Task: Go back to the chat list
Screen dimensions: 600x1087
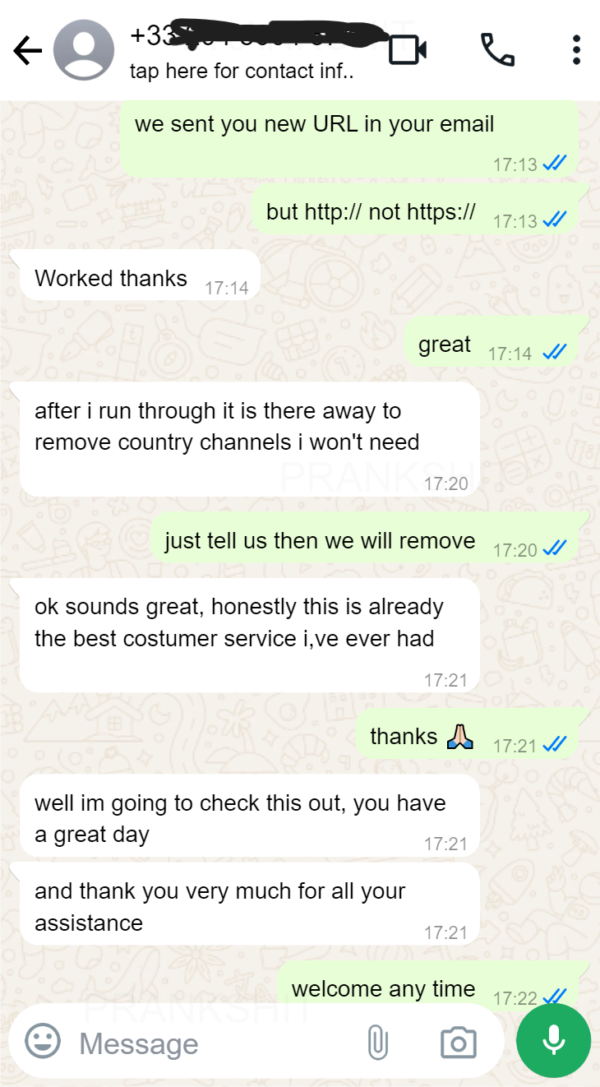Action: (x=27, y=51)
